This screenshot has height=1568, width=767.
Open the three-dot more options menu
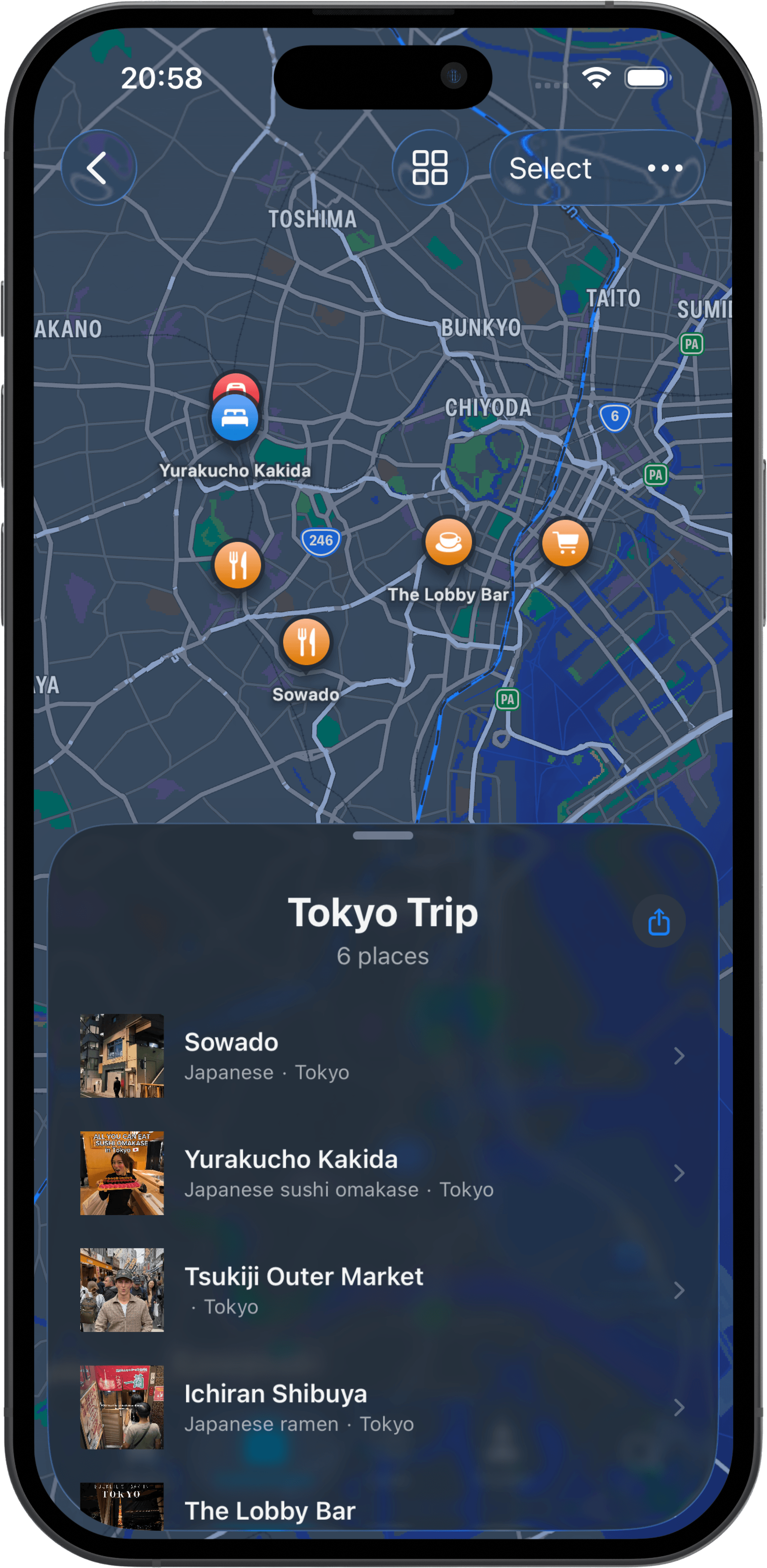click(665, 169)
